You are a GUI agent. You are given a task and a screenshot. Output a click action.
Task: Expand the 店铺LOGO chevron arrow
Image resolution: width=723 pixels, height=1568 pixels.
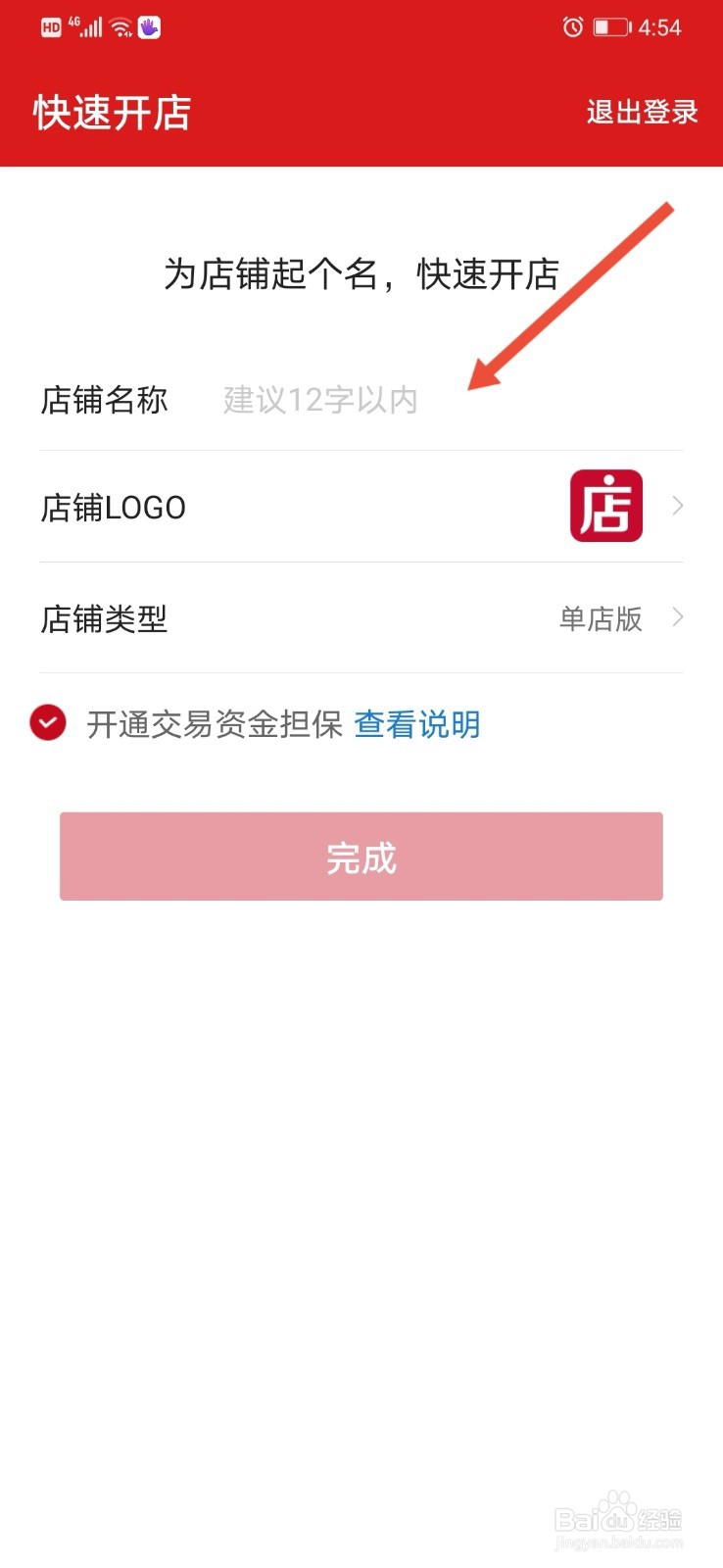click(678, 505)
